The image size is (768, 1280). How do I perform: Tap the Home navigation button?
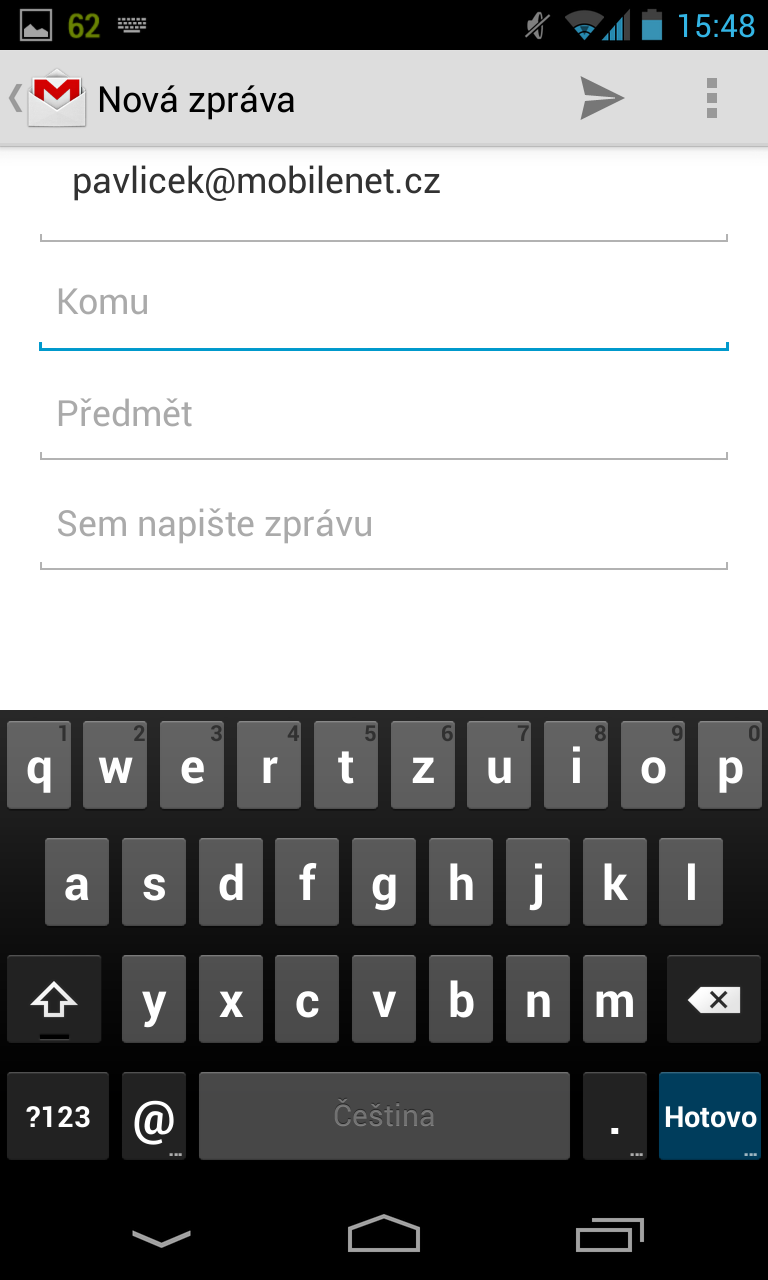tap(384, 1235)
